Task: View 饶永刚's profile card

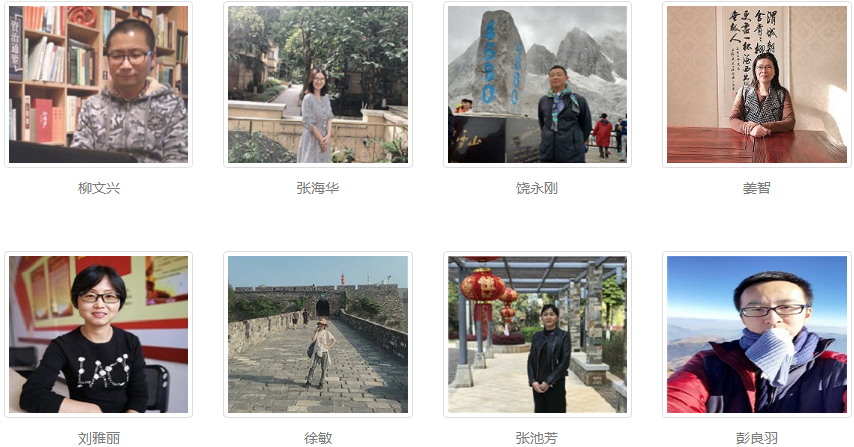Action: (x=537, y=85)
